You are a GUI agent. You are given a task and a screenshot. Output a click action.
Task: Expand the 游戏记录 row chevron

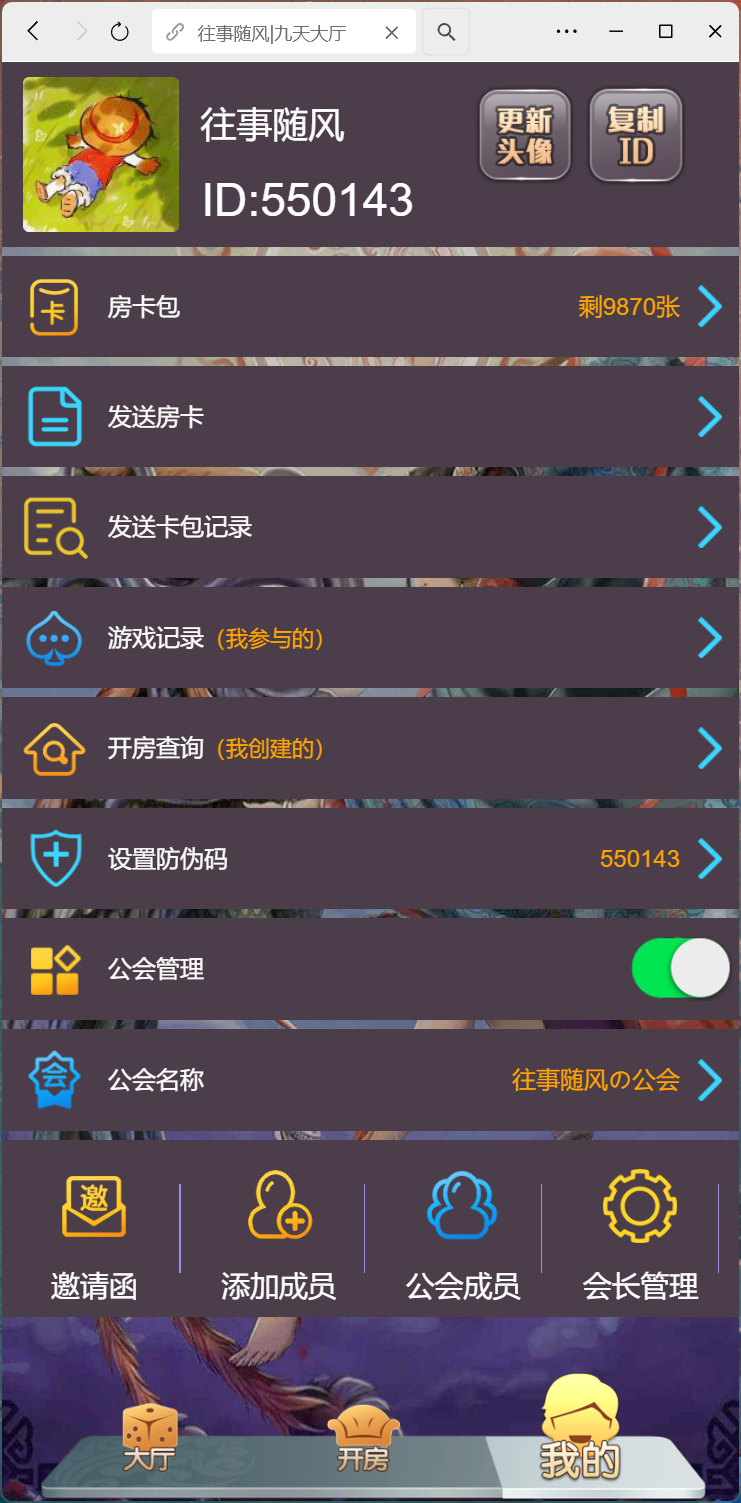coord(712,637)
